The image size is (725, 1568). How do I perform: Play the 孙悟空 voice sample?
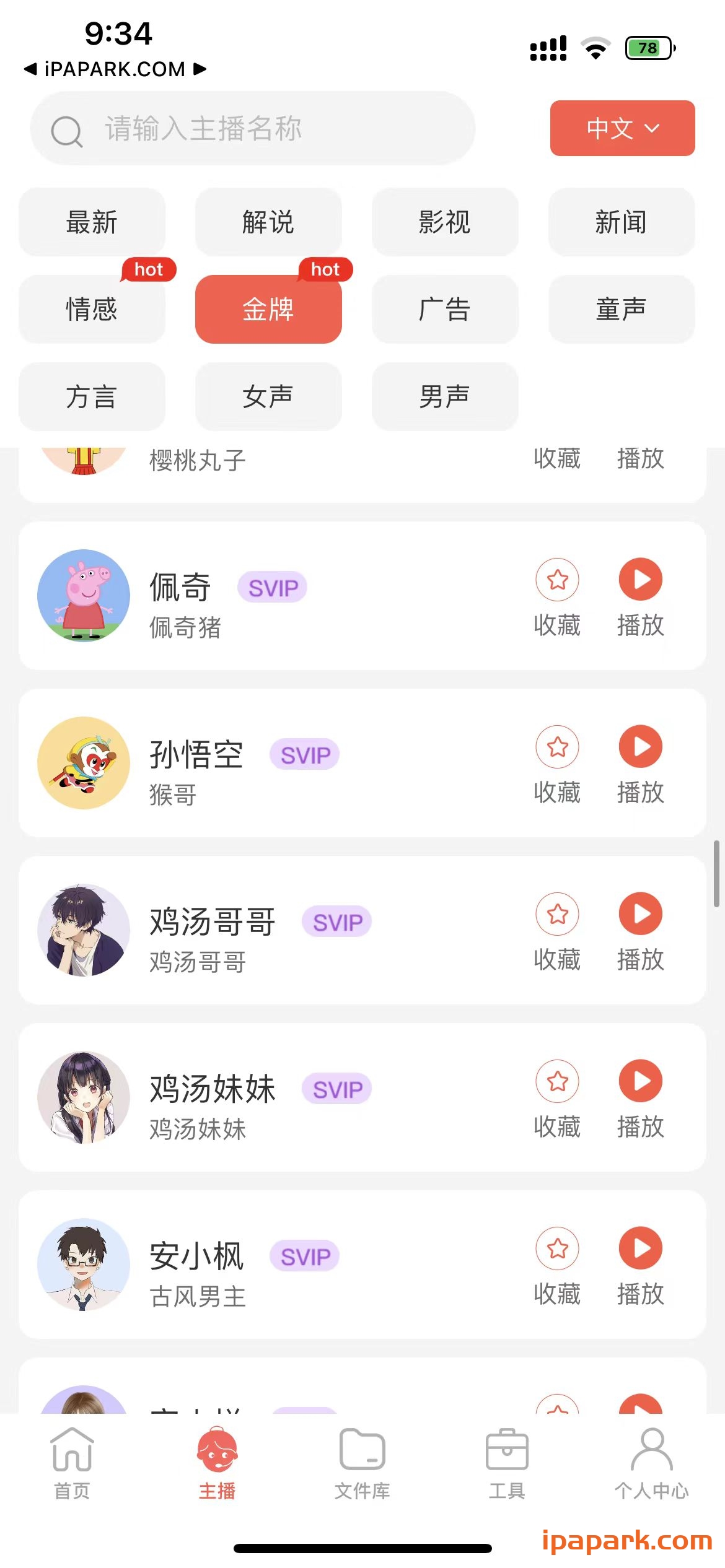pos(641,747)
